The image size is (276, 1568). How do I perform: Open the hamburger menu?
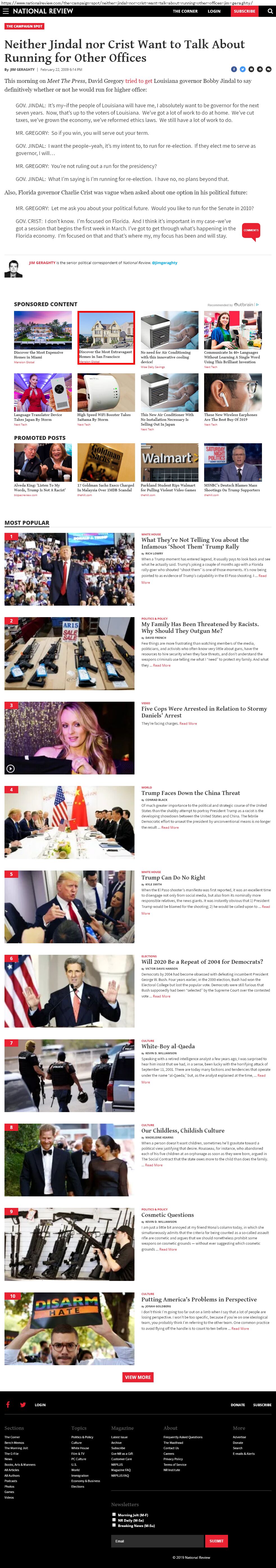[5, 11]
